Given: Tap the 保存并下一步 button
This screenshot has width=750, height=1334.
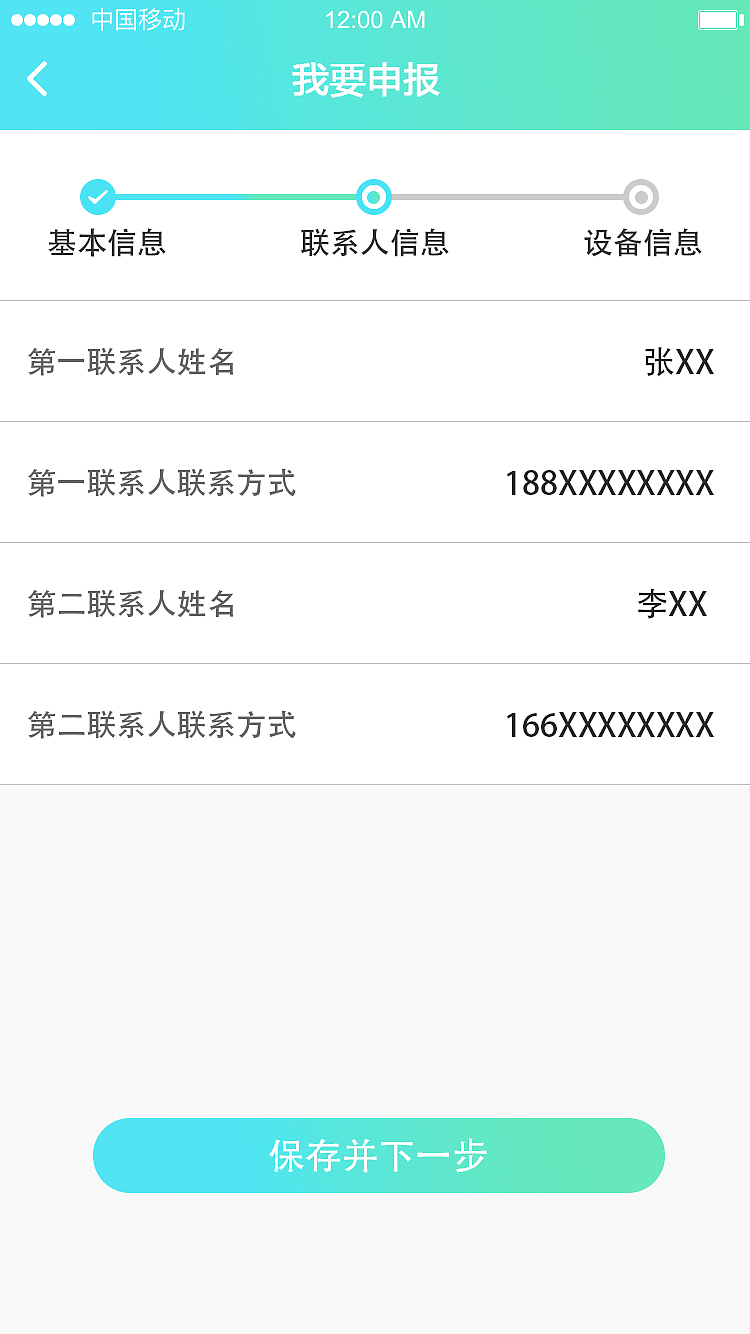Looking at the screenshot, I should click(378, 1155).
